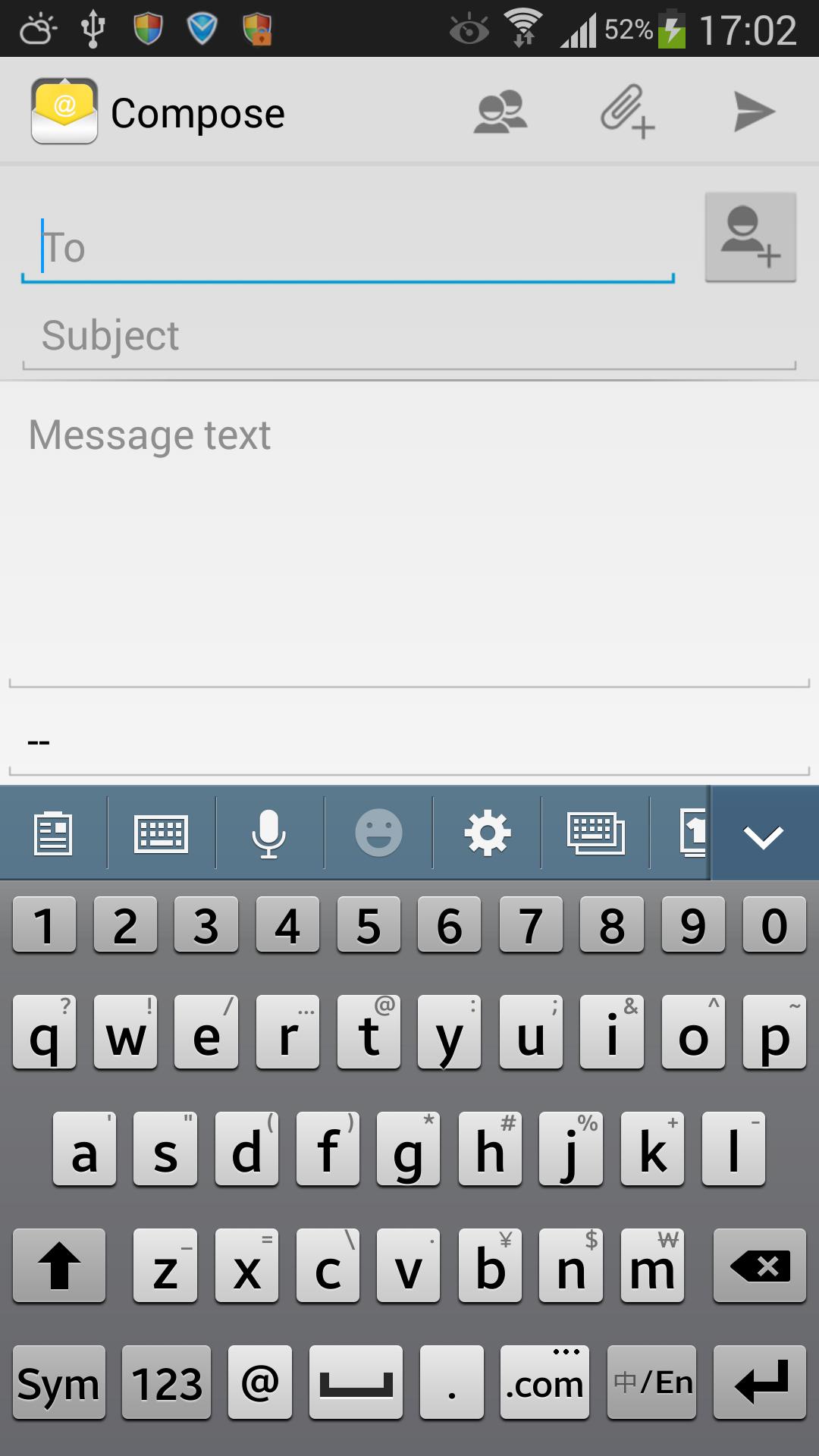Open the group recipients icon
This screenshot has width=819, height=1456.
click(500, 112)
